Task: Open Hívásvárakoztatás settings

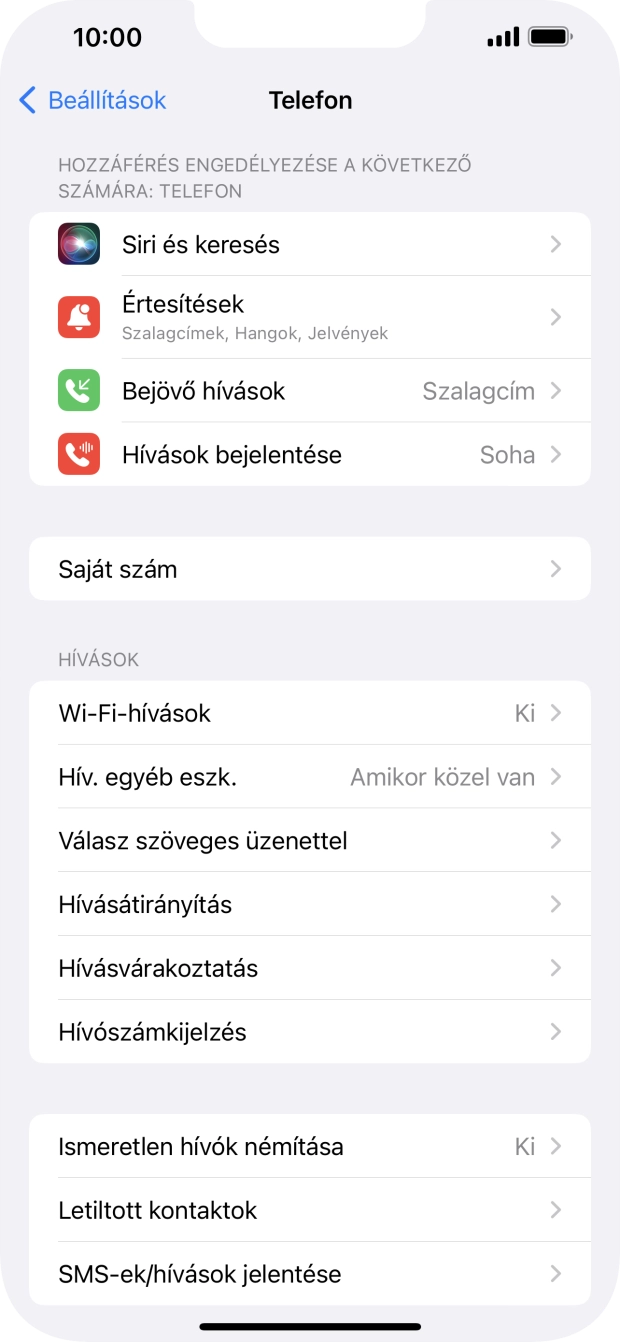Action: 310,968
